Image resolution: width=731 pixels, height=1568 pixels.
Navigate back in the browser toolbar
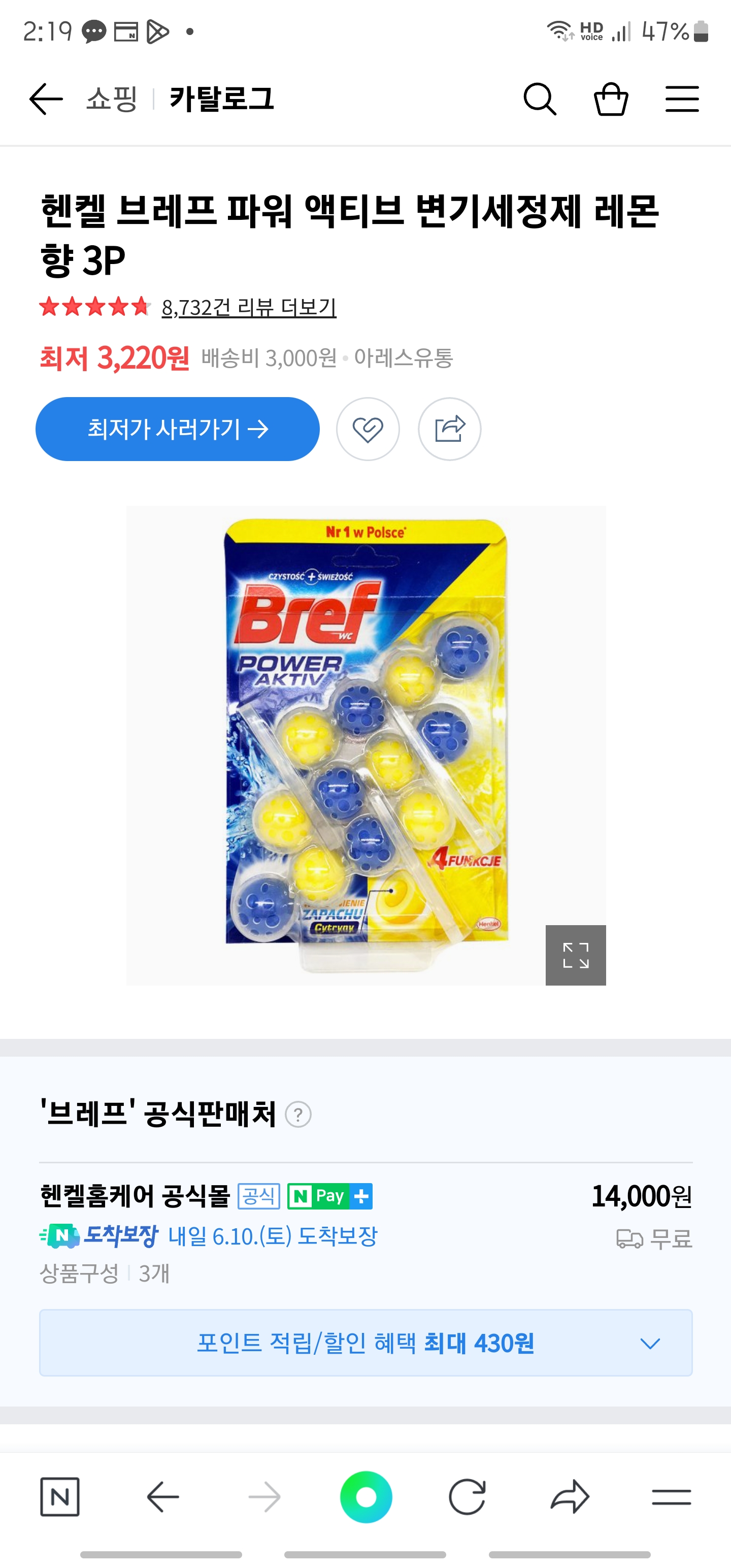pyautogui.click(x=163, y=1496)
